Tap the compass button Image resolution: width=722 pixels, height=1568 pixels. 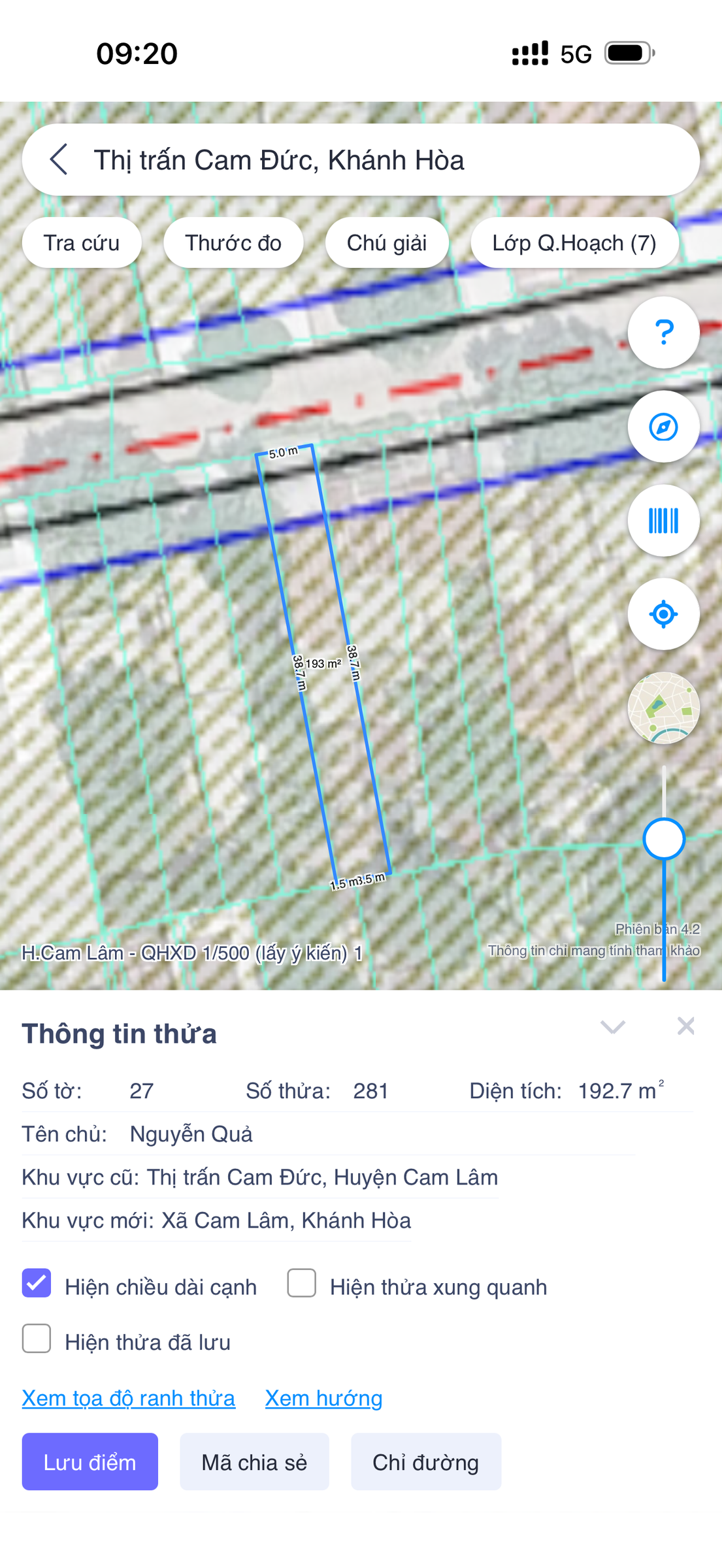[663, 427]
